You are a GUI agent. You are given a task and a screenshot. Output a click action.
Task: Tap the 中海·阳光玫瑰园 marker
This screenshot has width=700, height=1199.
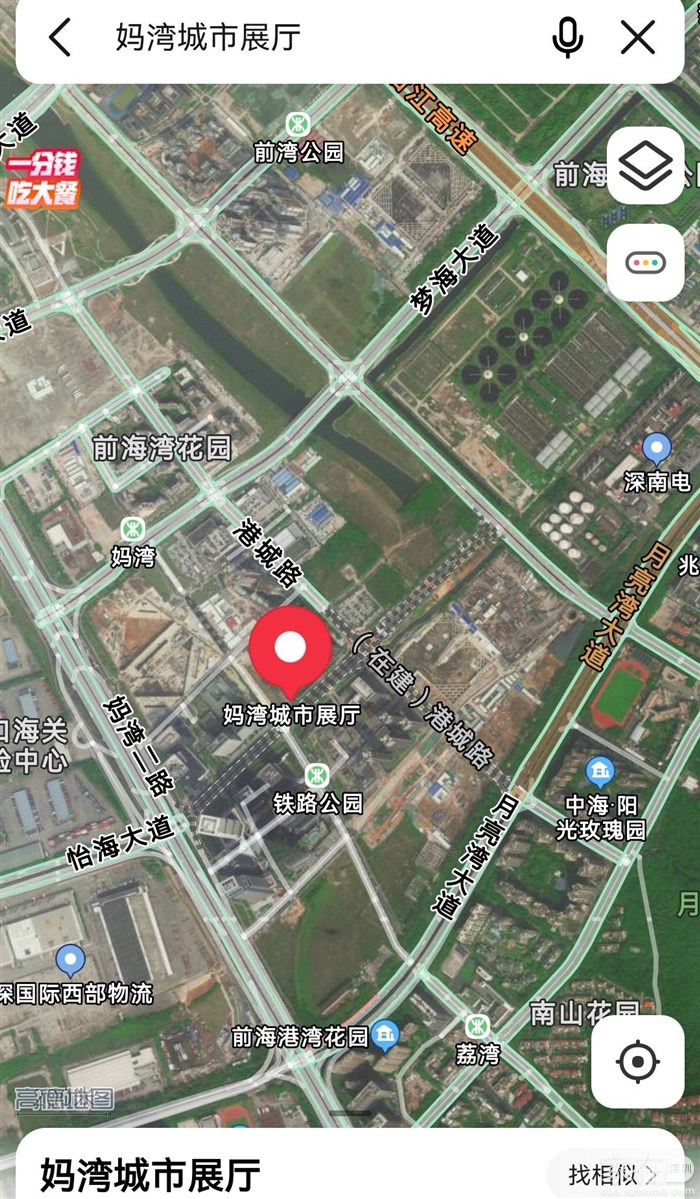[600, 771]
